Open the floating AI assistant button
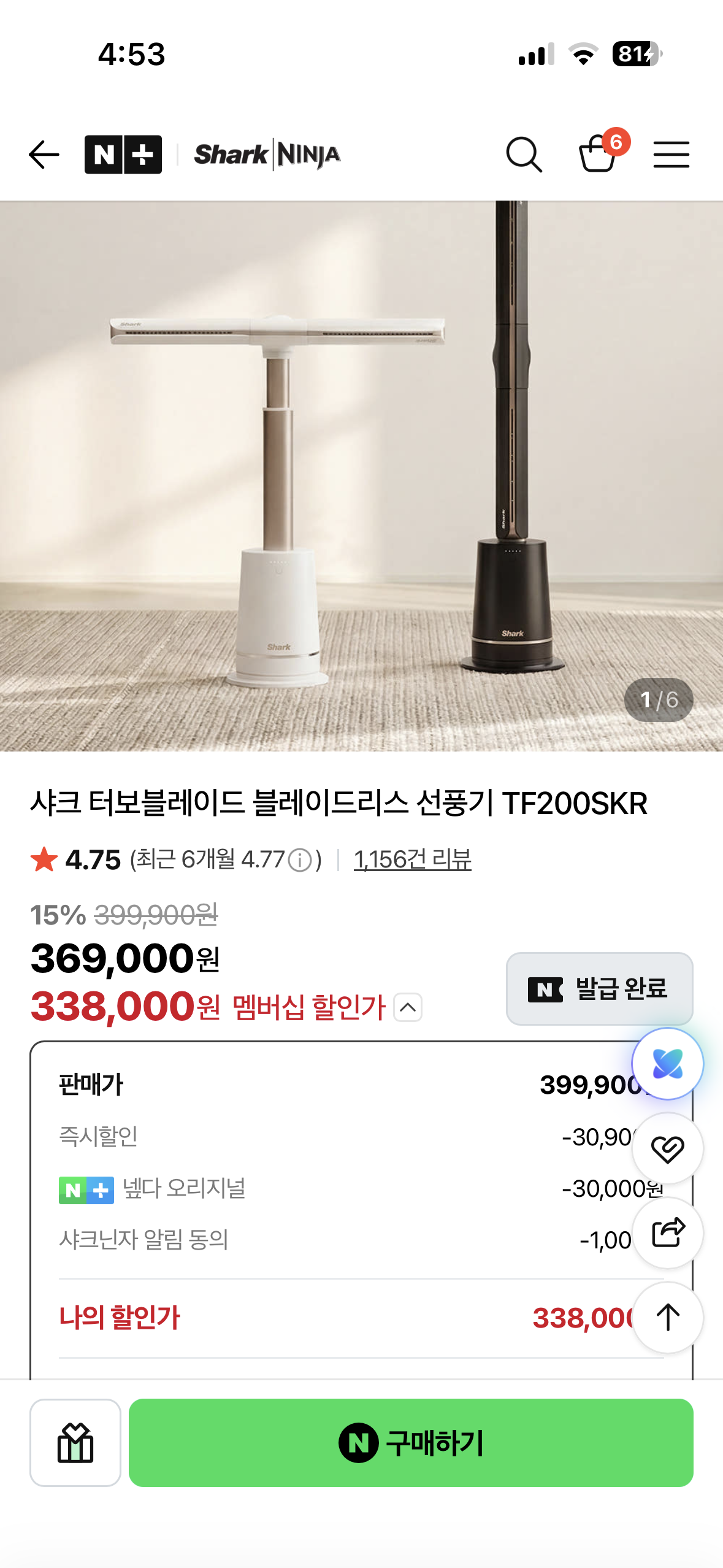 pos(667,1063)
